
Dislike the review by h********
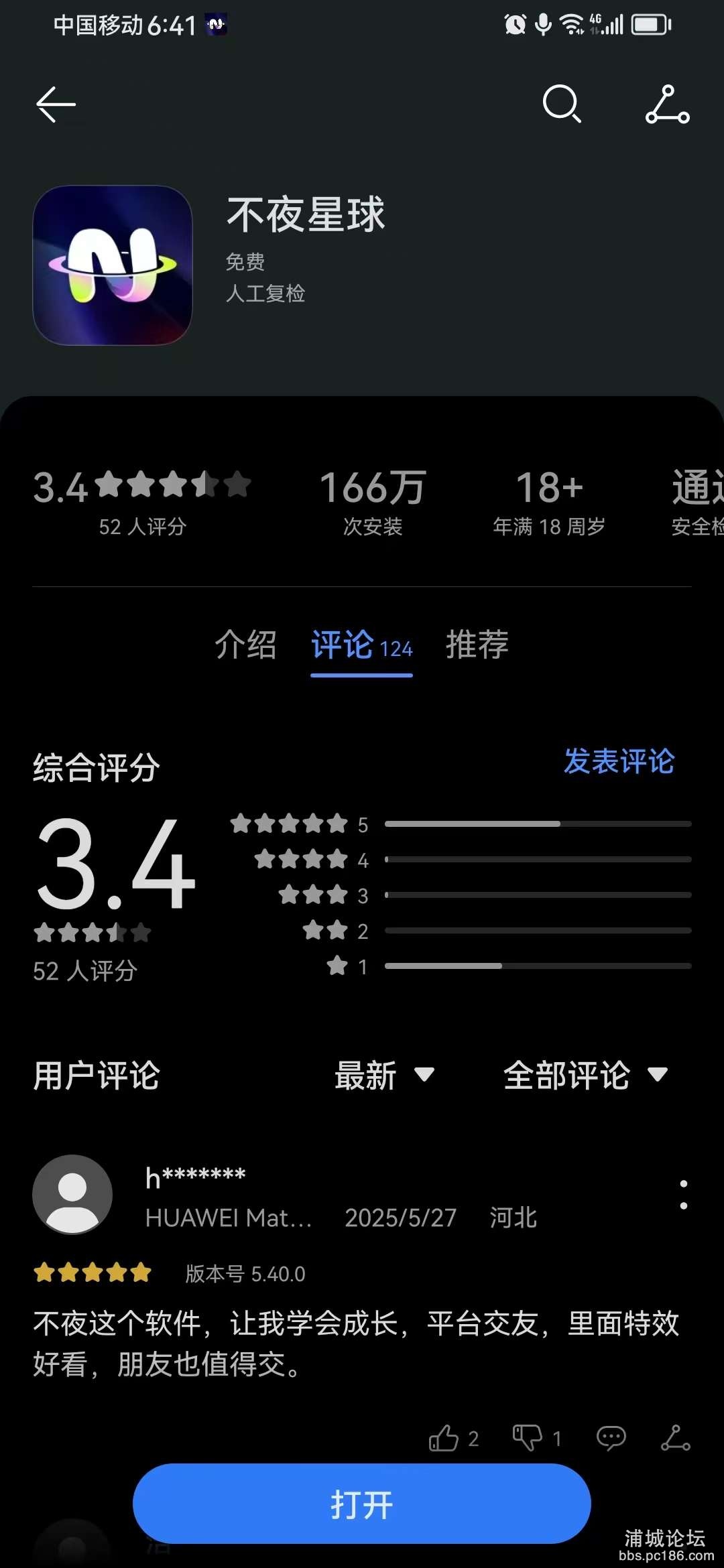(528, 1438)
